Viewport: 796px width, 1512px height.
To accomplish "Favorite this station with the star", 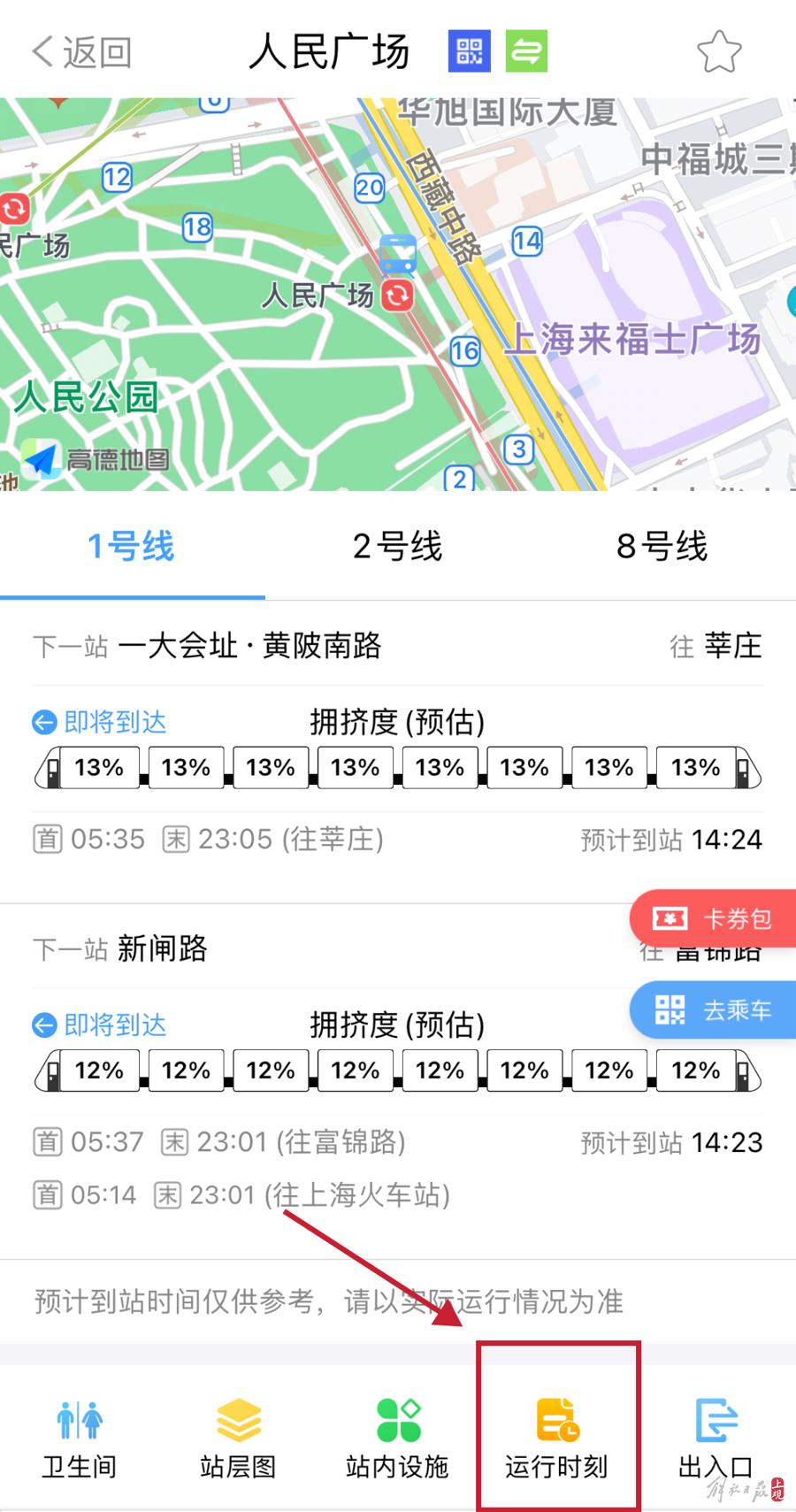I will 719,52.
